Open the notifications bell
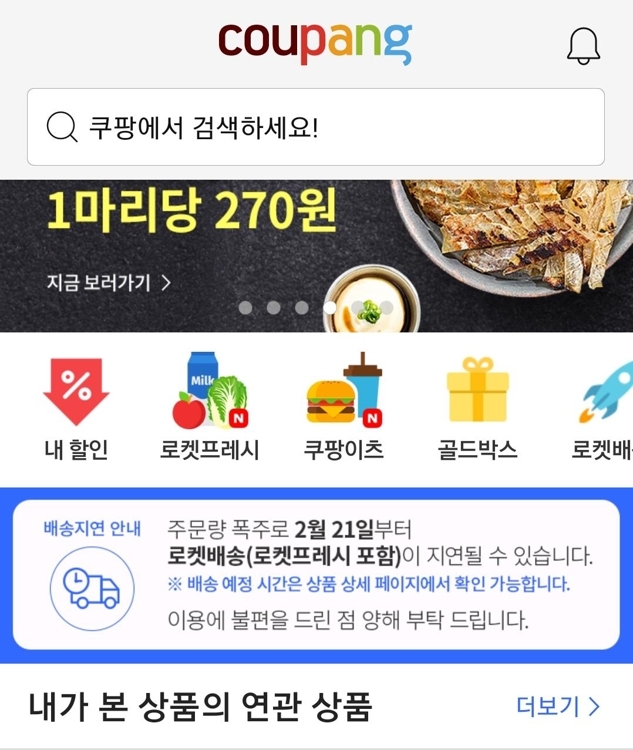Image resolution: width=633 pixels, height=750 pixels. click(x=583, y=45)
